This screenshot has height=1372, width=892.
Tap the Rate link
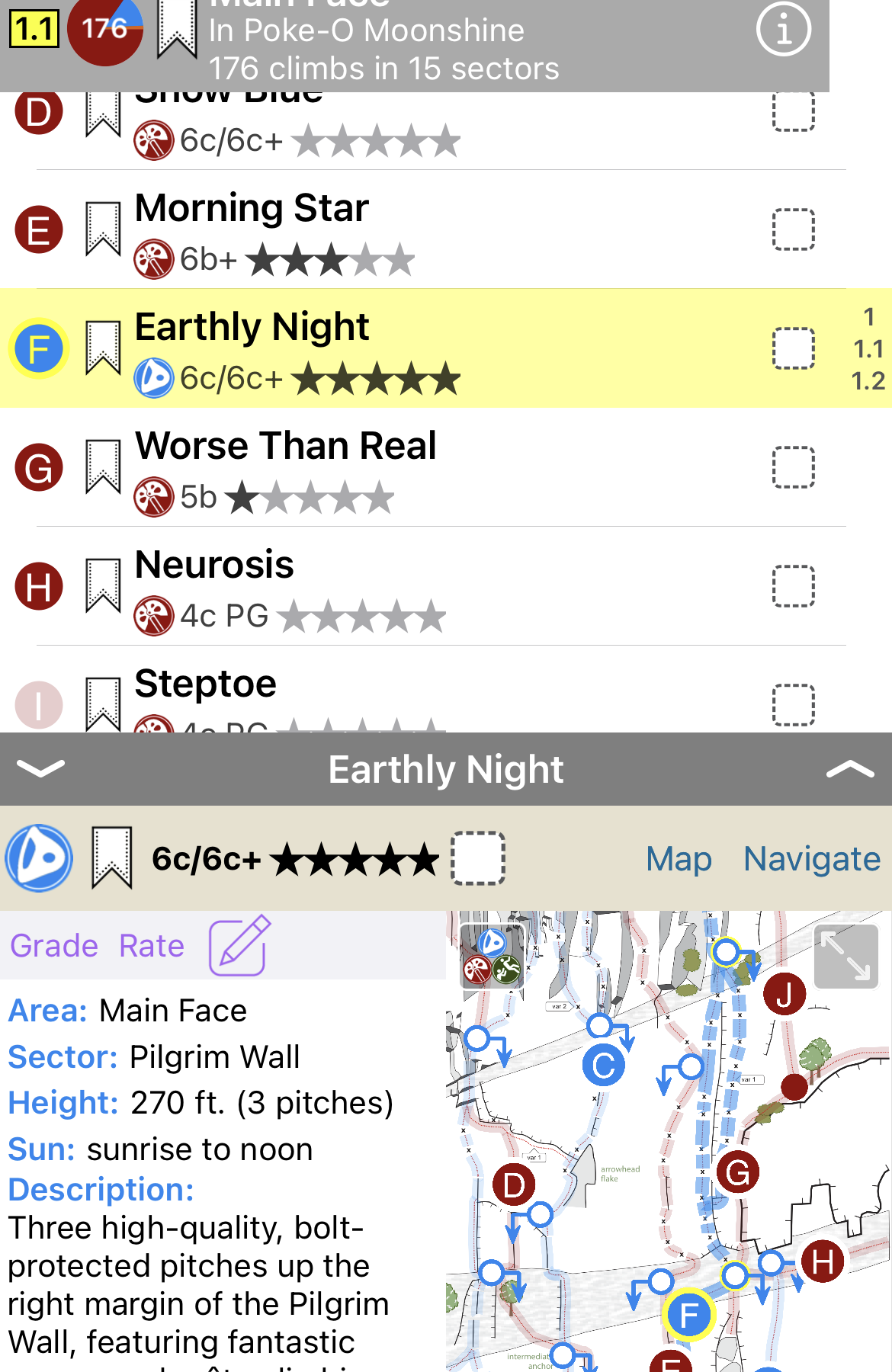coord(152,946)
